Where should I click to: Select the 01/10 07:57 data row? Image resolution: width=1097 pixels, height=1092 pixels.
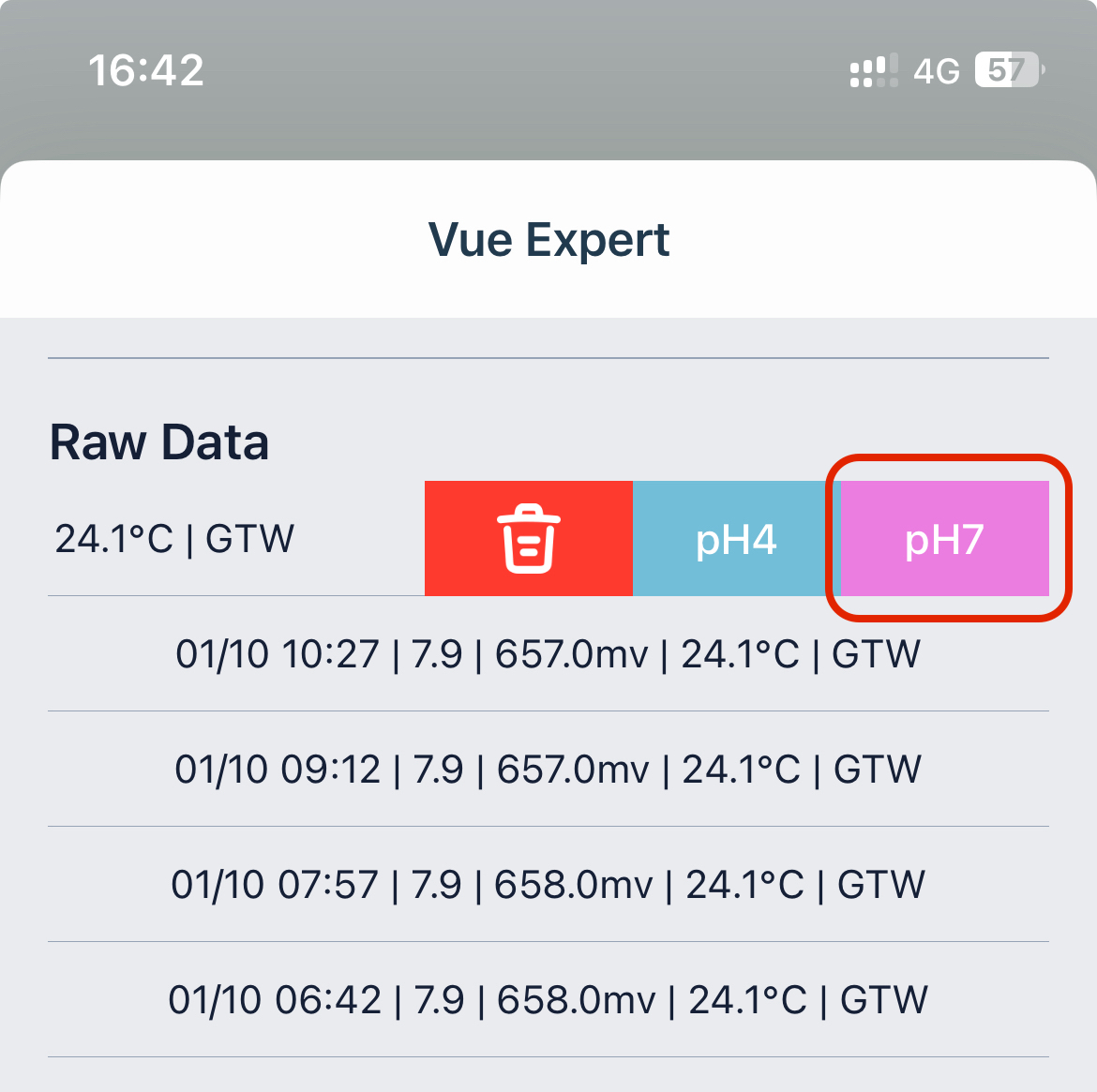[548, 885]
